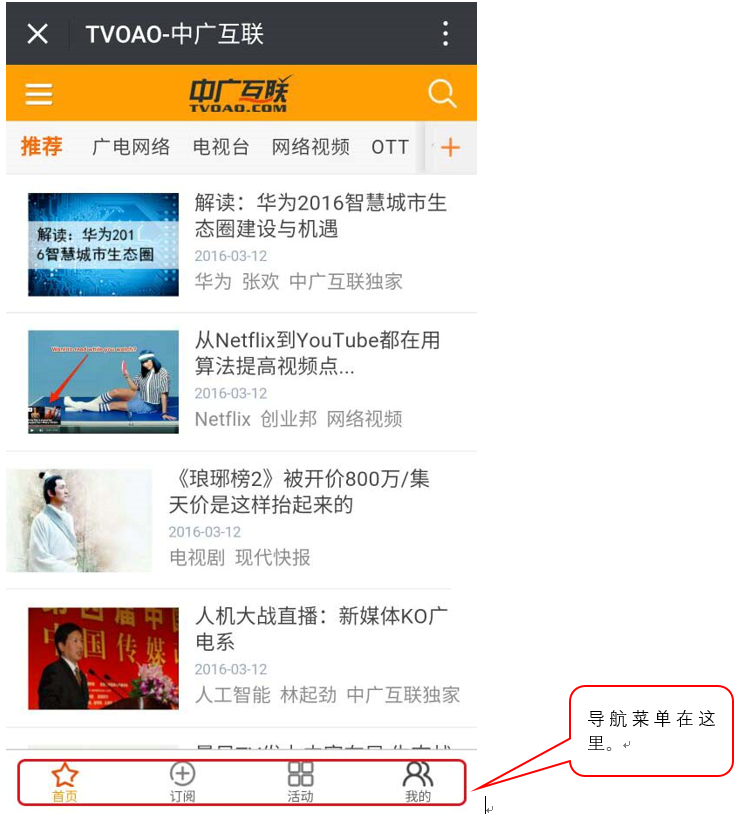Open the 活动 bottom tab
The width and height of the screenshot is (745, 825).
[x=300, y=783]
